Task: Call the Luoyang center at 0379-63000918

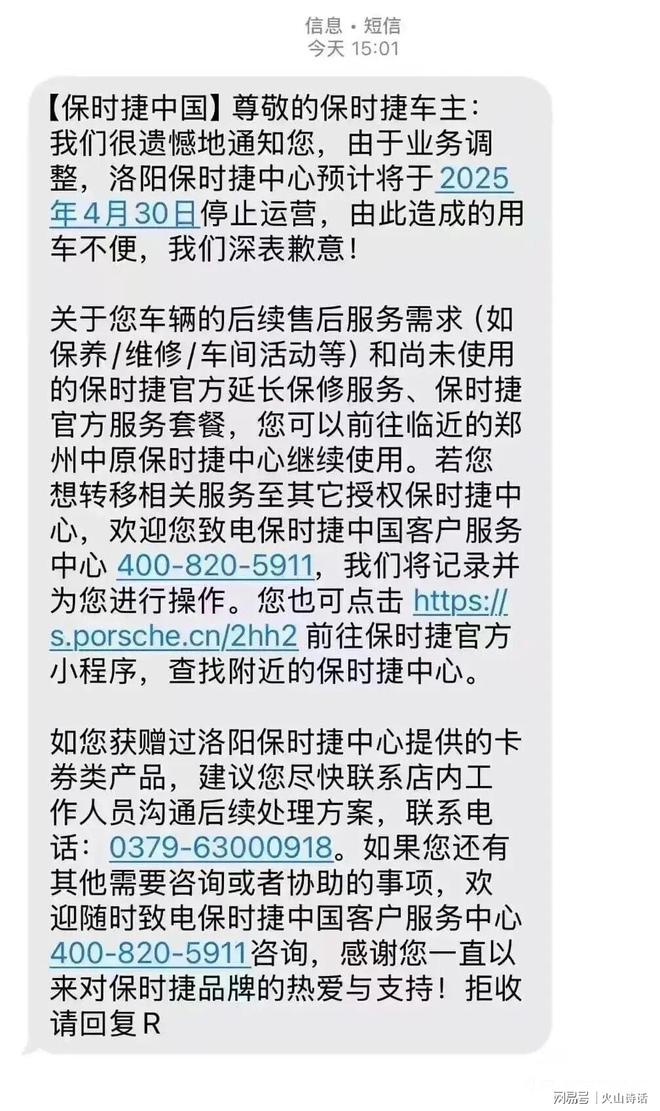Action: [x=221, y=847]
